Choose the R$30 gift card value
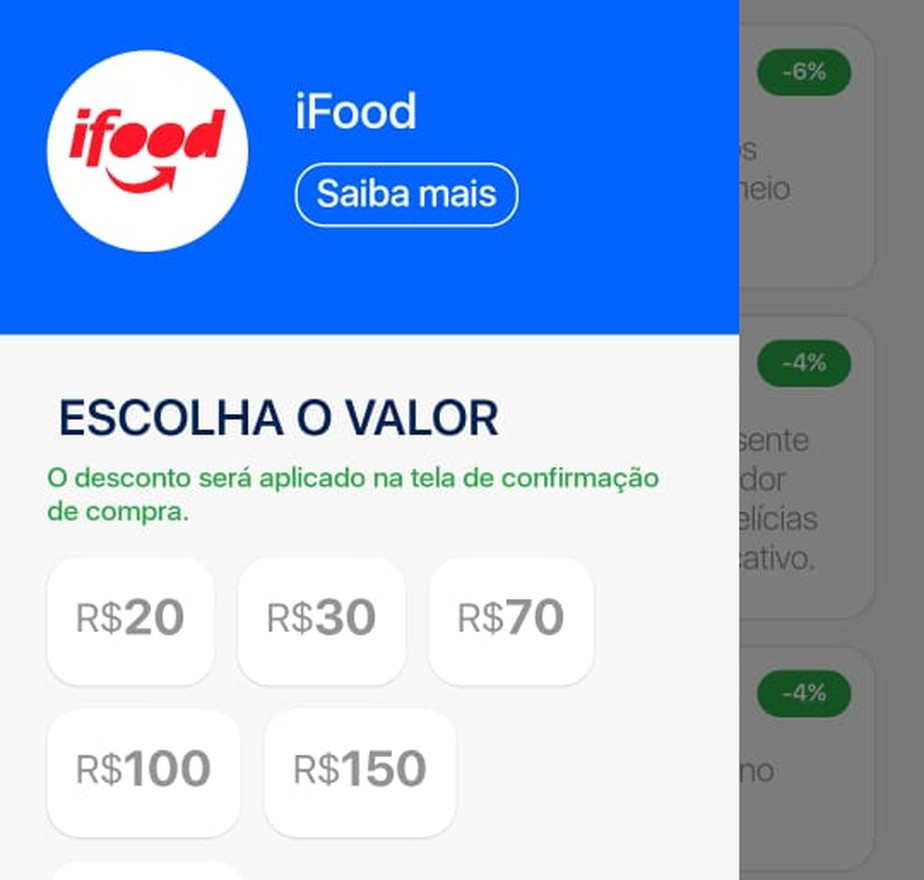Viewport: 924px width, 880px height. pos(321,621)
